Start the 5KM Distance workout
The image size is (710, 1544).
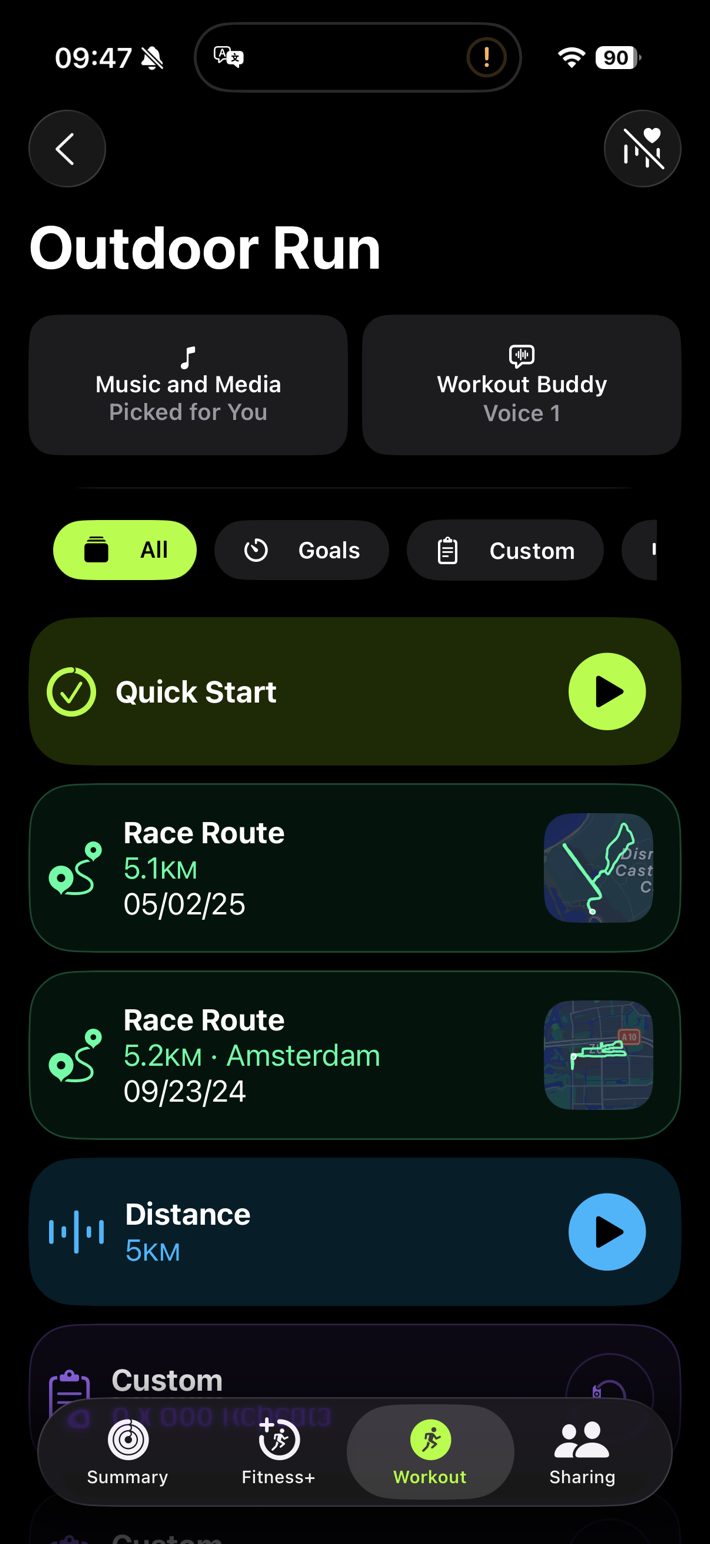pos(606,1232)
